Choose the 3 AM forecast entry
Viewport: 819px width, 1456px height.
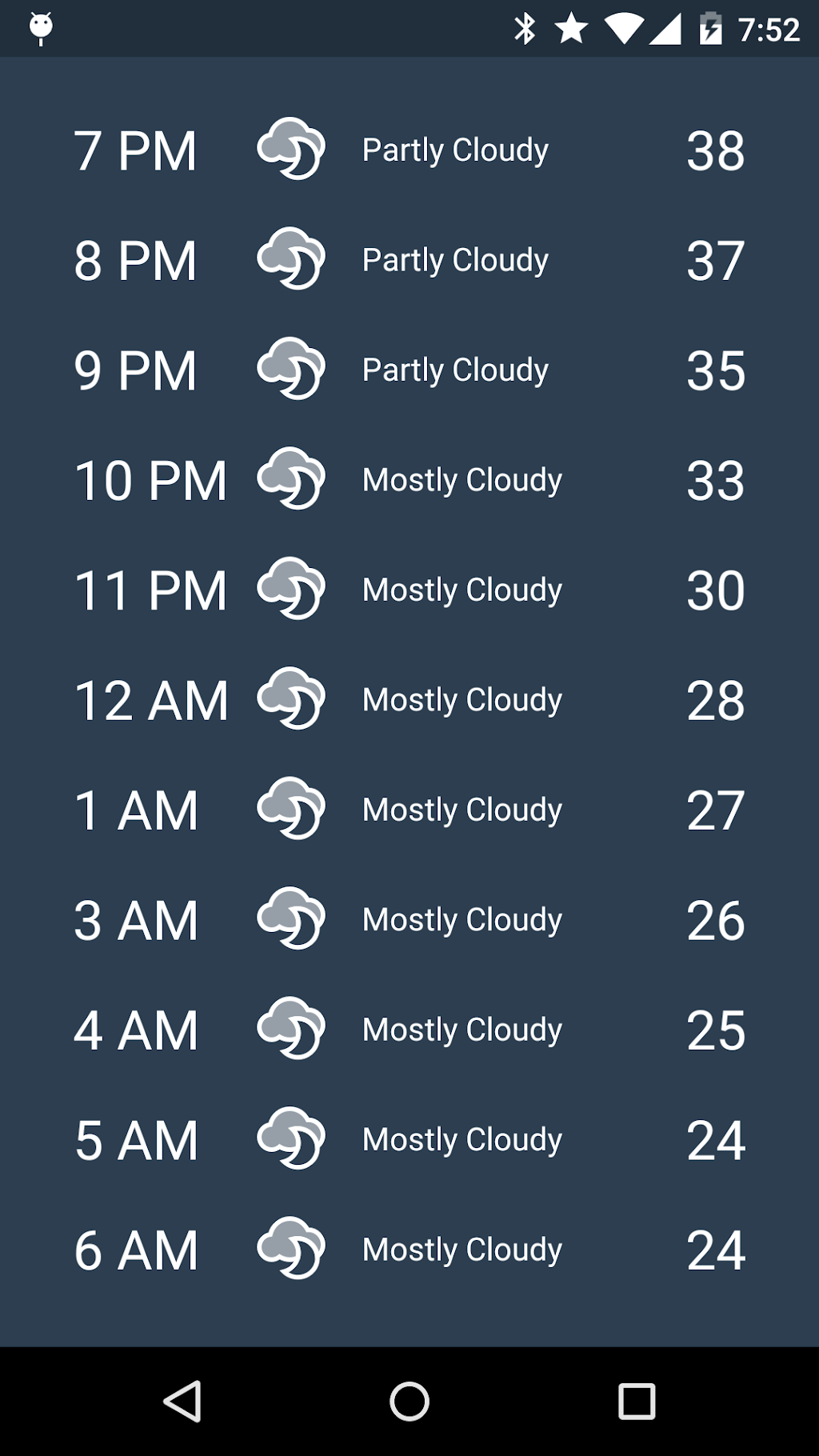(409, 920)
